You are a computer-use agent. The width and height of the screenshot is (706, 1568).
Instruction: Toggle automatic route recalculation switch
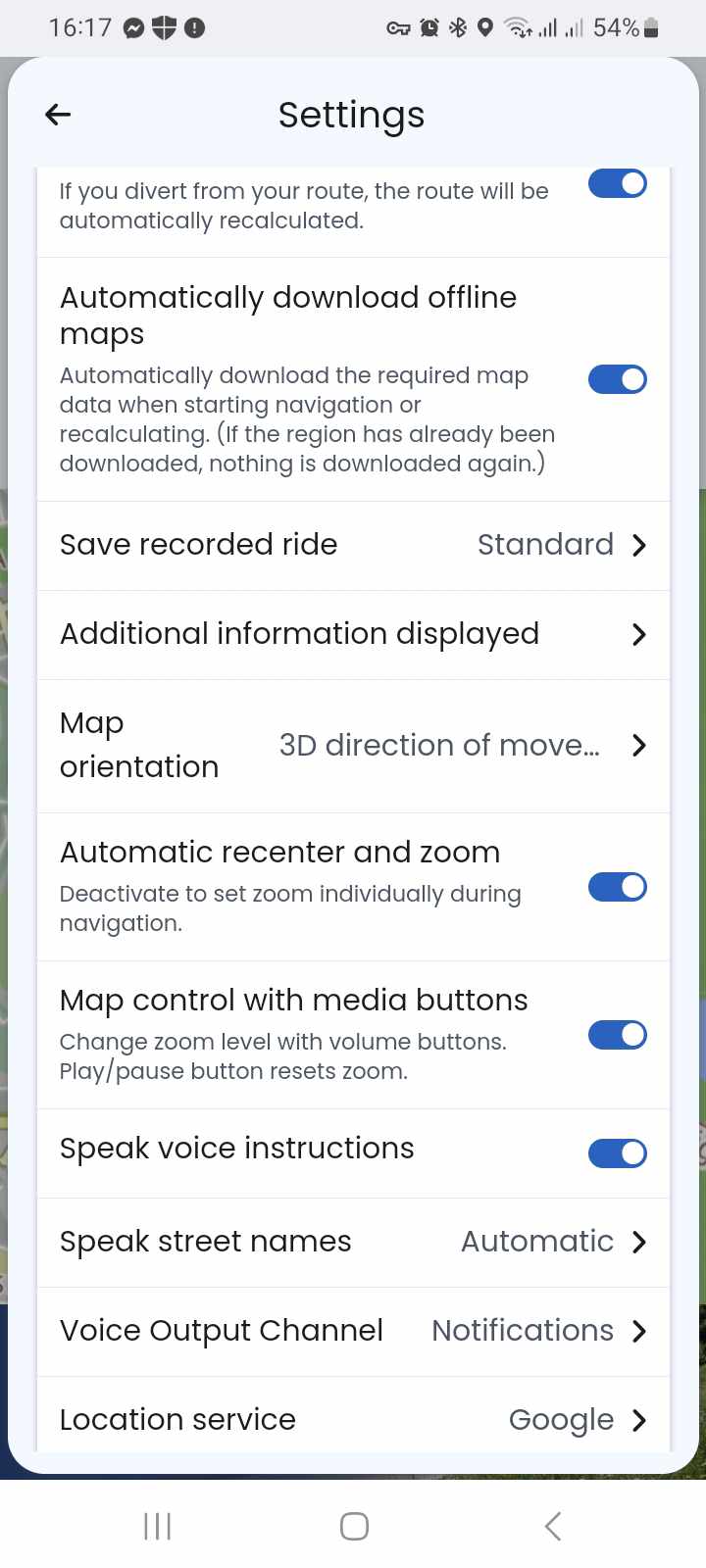point(617,182)
